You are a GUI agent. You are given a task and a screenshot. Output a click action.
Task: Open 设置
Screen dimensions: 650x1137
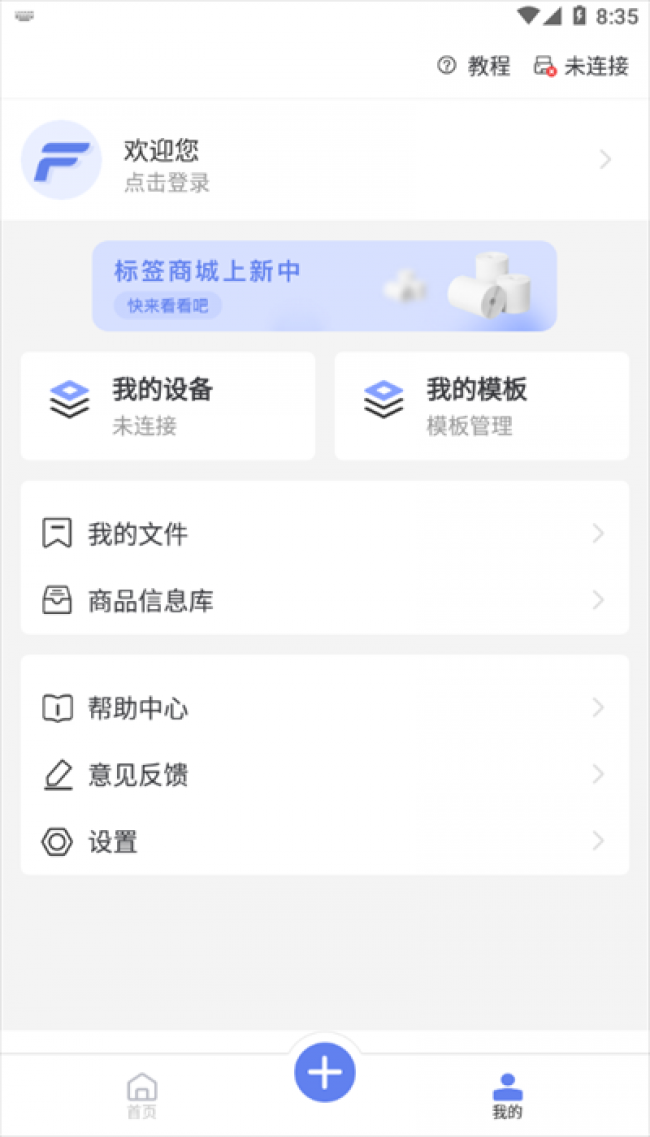pos(324,841)
